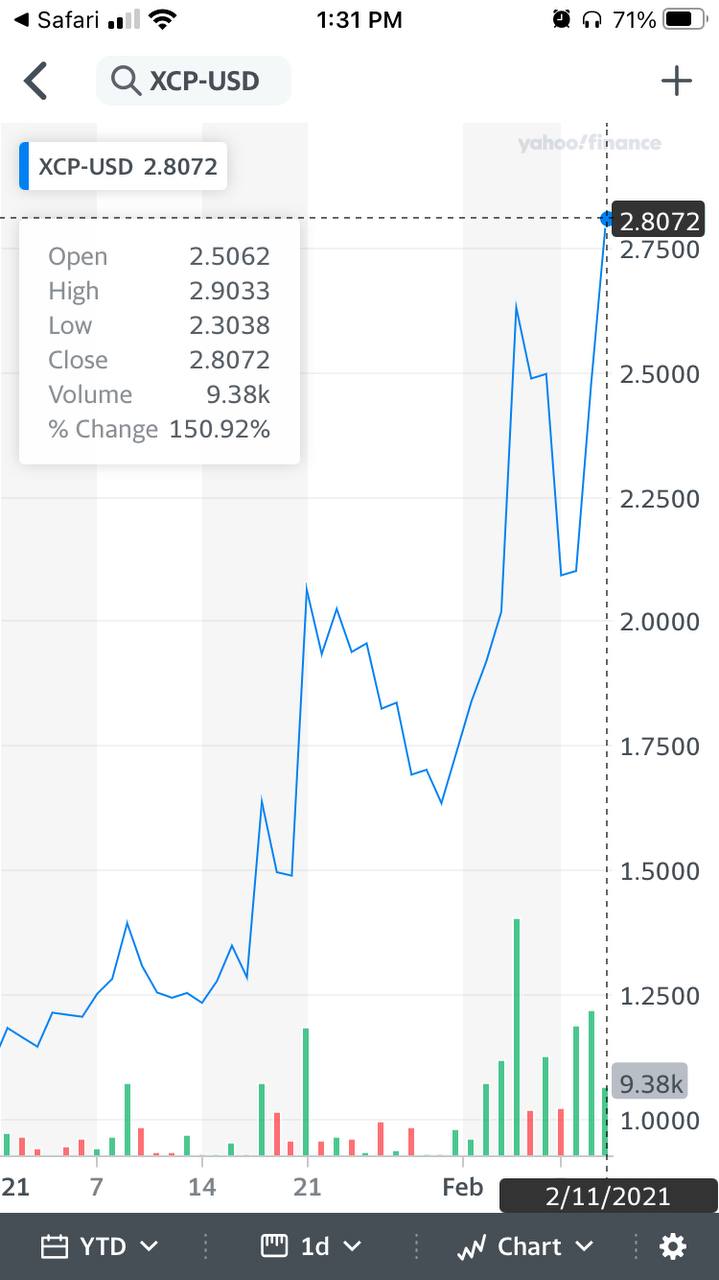The width and height of the screenshot is (719, 1280).
Task: Open the XCP-USD symbol search field
Action: coord(193,81)
